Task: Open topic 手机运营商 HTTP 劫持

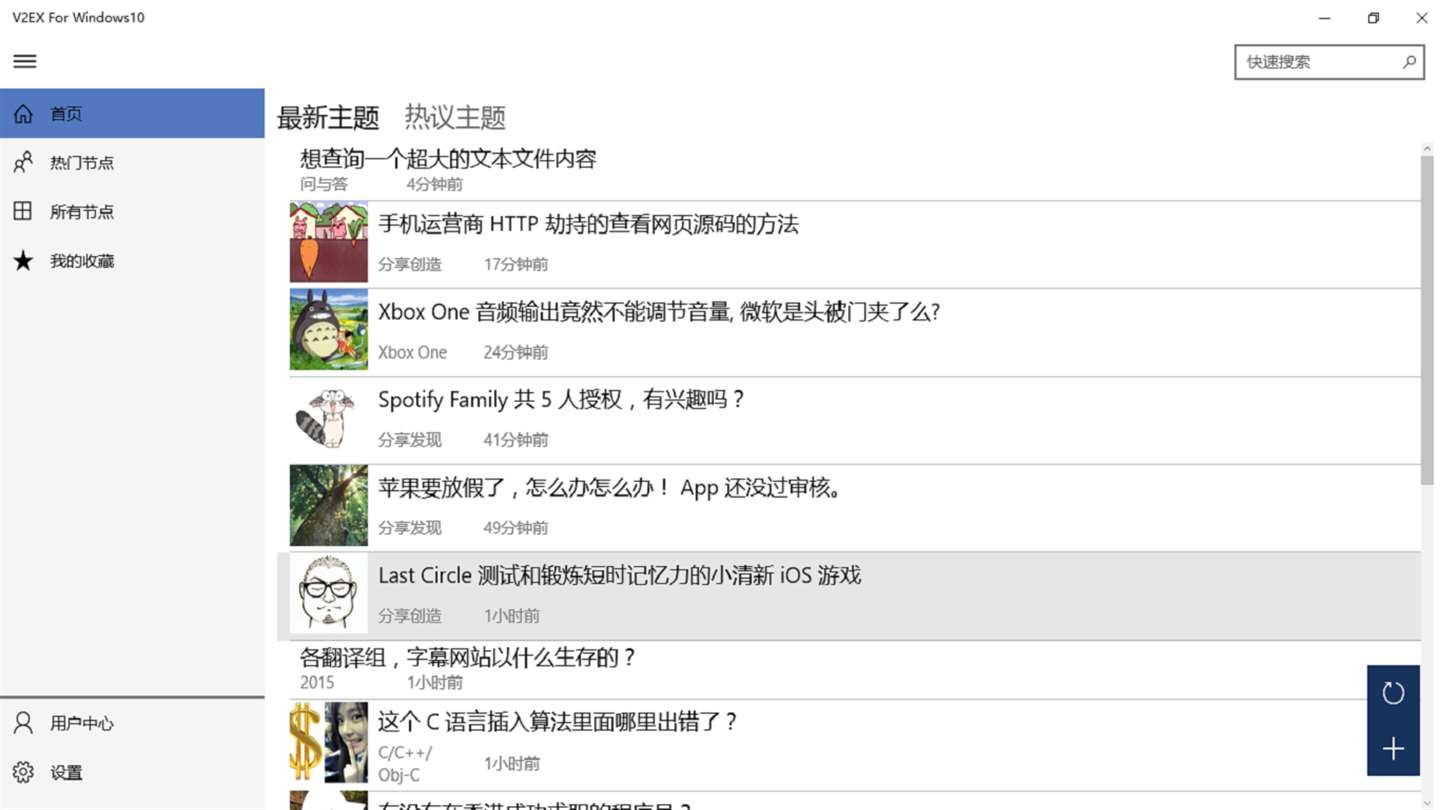Action: (x=588, y=225)
